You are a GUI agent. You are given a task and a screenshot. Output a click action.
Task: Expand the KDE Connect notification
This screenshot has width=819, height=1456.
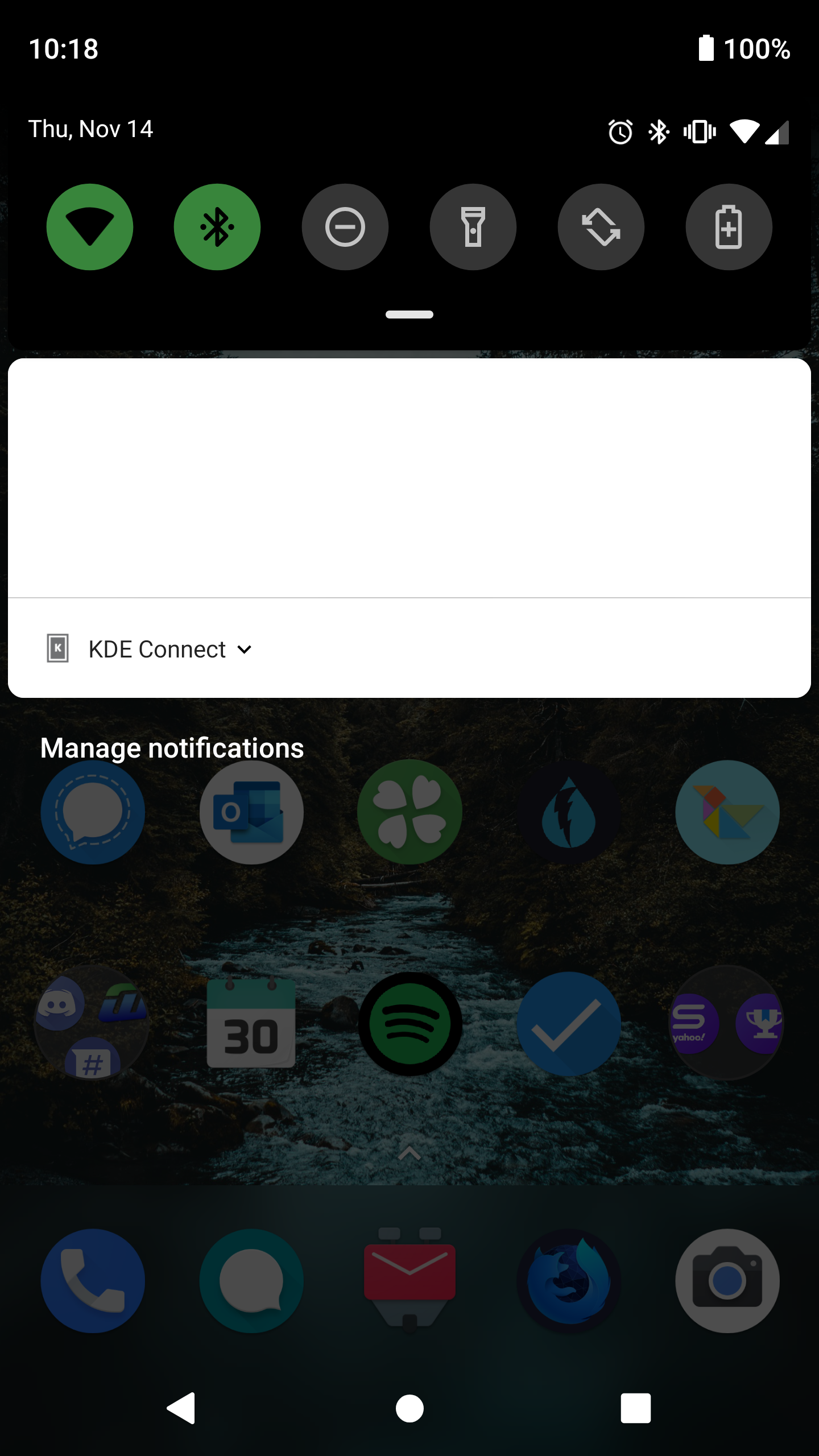click(245, 649)
